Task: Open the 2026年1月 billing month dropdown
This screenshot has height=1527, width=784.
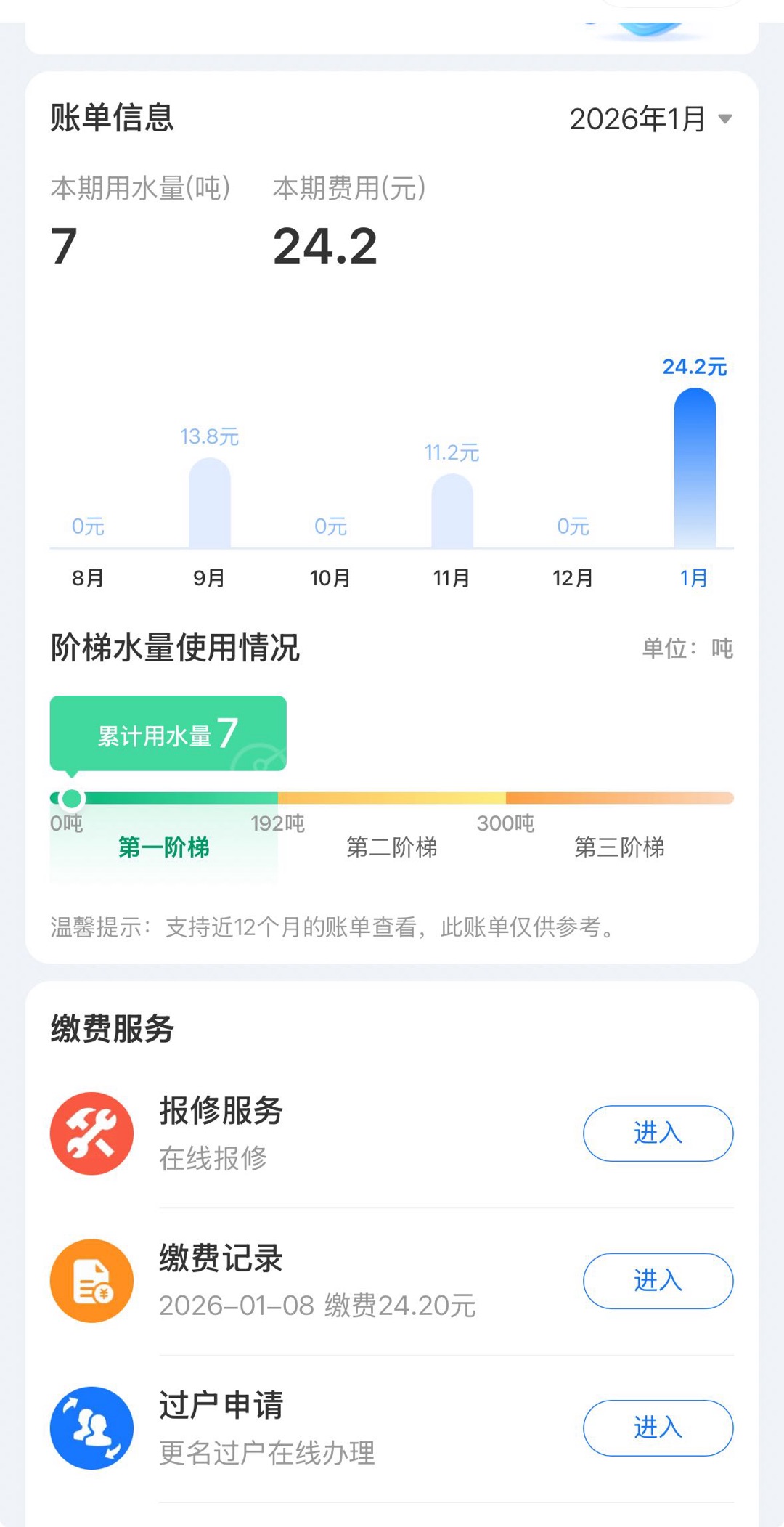Action: pos(650,119)
